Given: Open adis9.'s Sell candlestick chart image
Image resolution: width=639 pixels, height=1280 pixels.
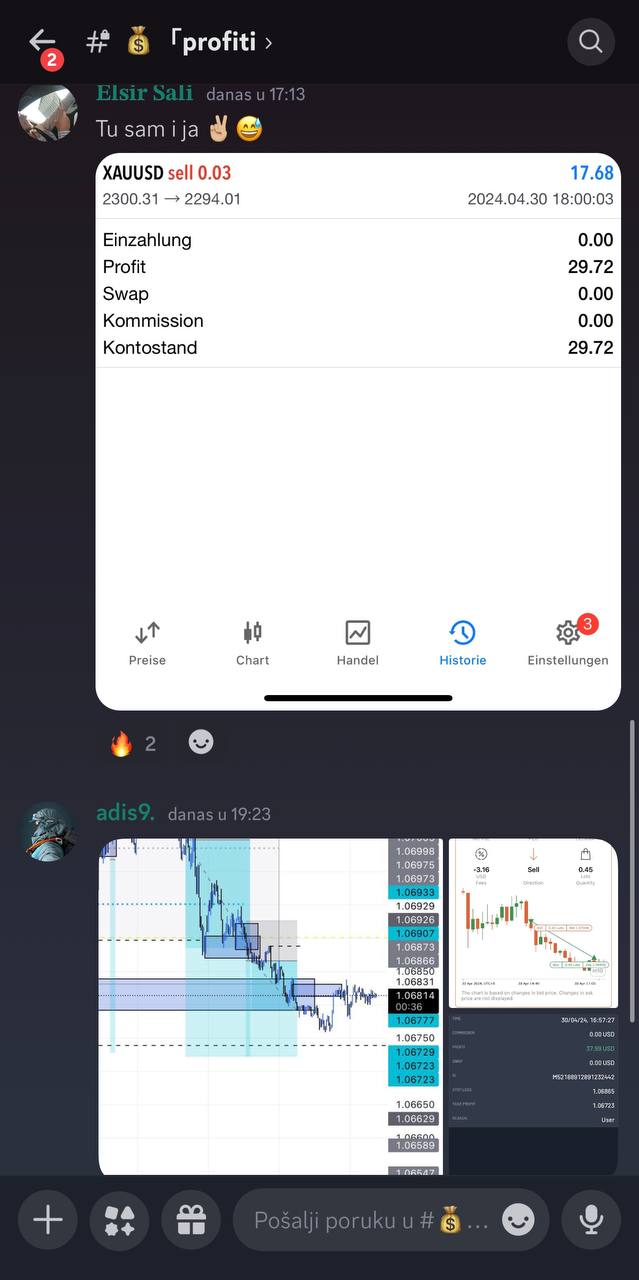Looking at the screenshot, I should [x=533, y=923].
